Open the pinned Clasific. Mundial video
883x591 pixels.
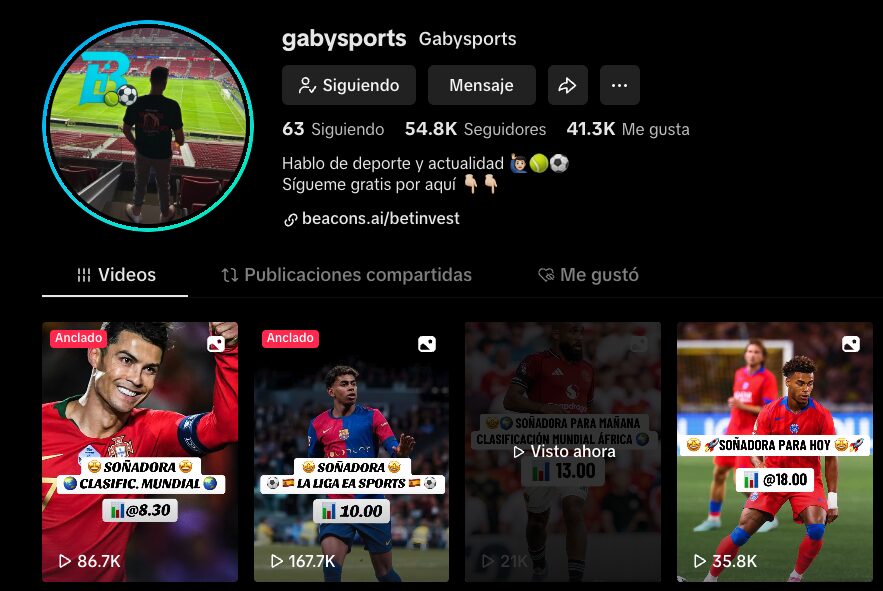pos(140,451)
